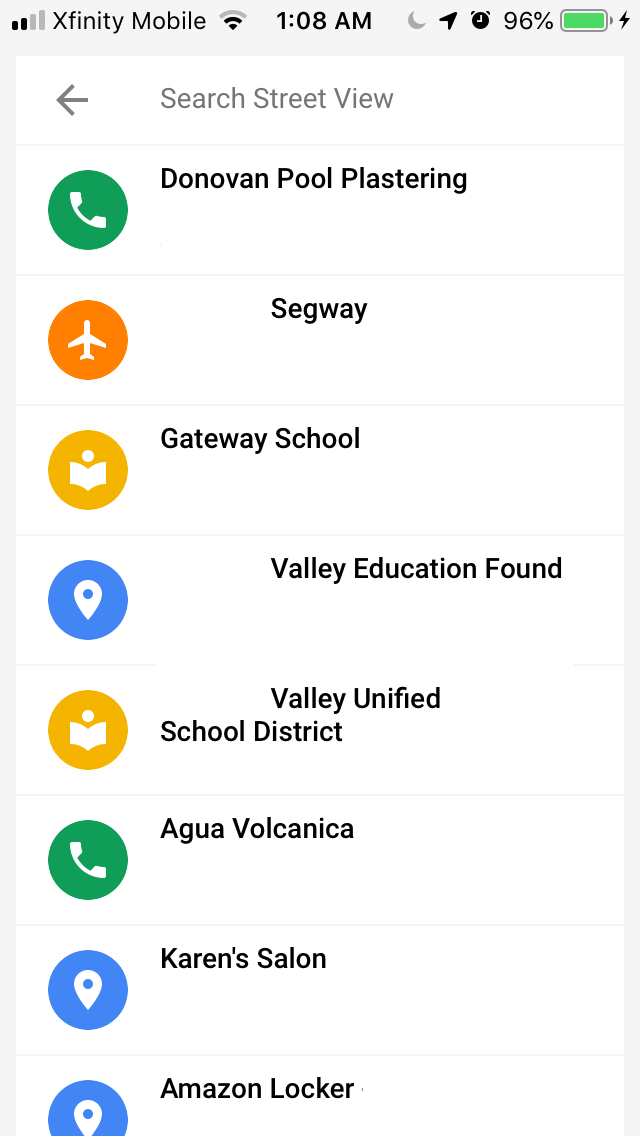This screenshot has height=1136, width=640.
Task: Open the Karen's Salon result
Action: (243, 959)
